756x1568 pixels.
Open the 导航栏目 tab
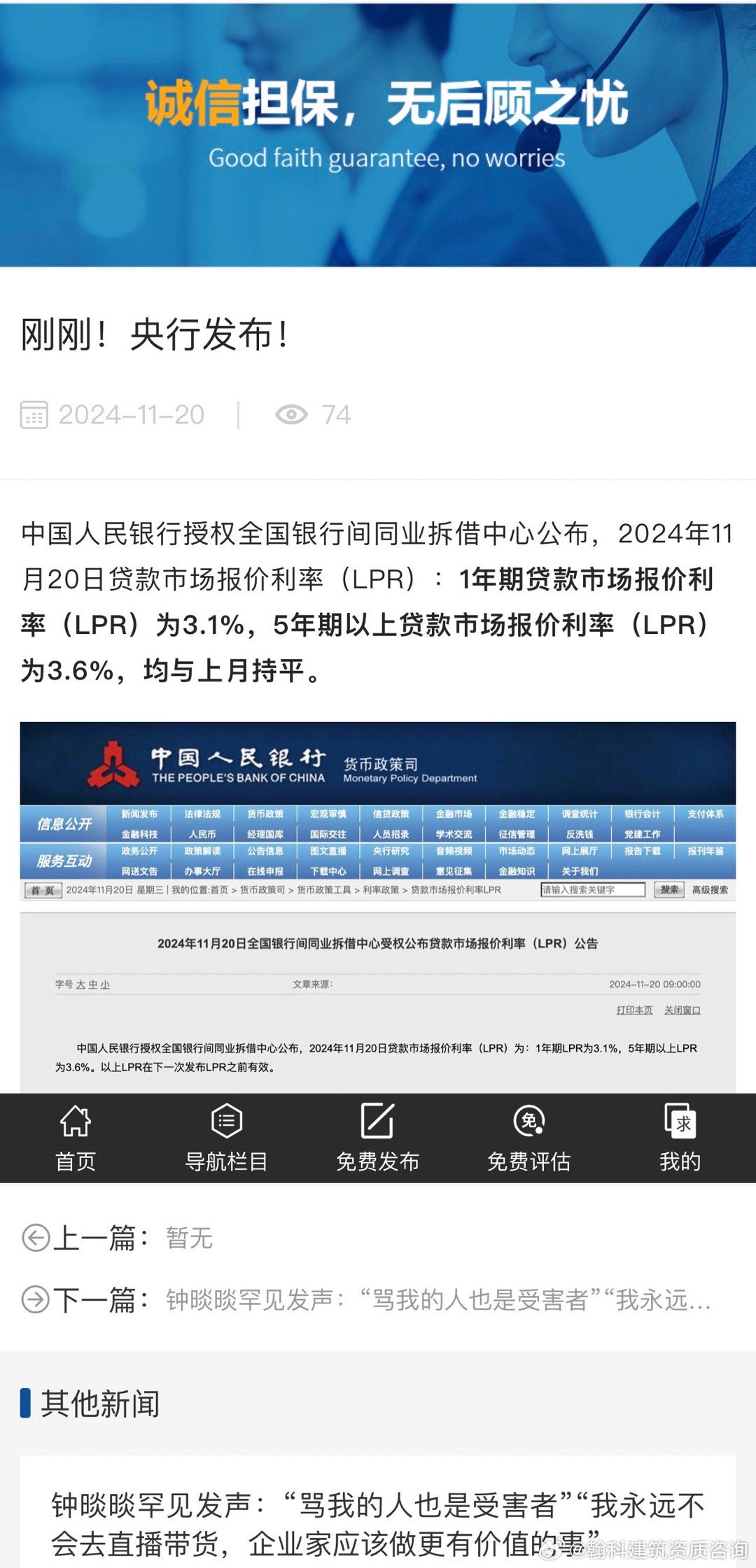coord(227,1138)
